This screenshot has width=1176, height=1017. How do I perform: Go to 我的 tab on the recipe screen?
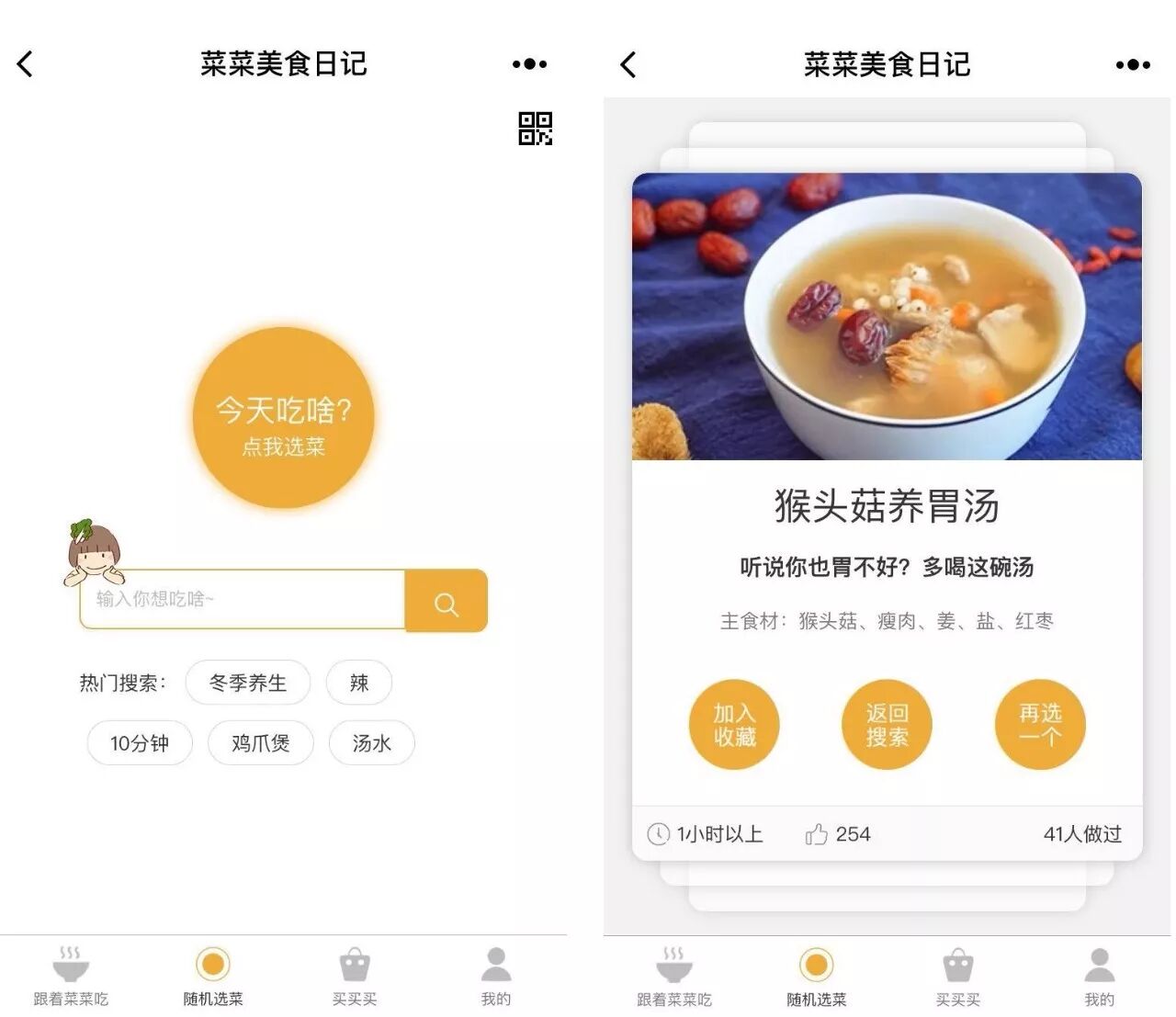1099,976
